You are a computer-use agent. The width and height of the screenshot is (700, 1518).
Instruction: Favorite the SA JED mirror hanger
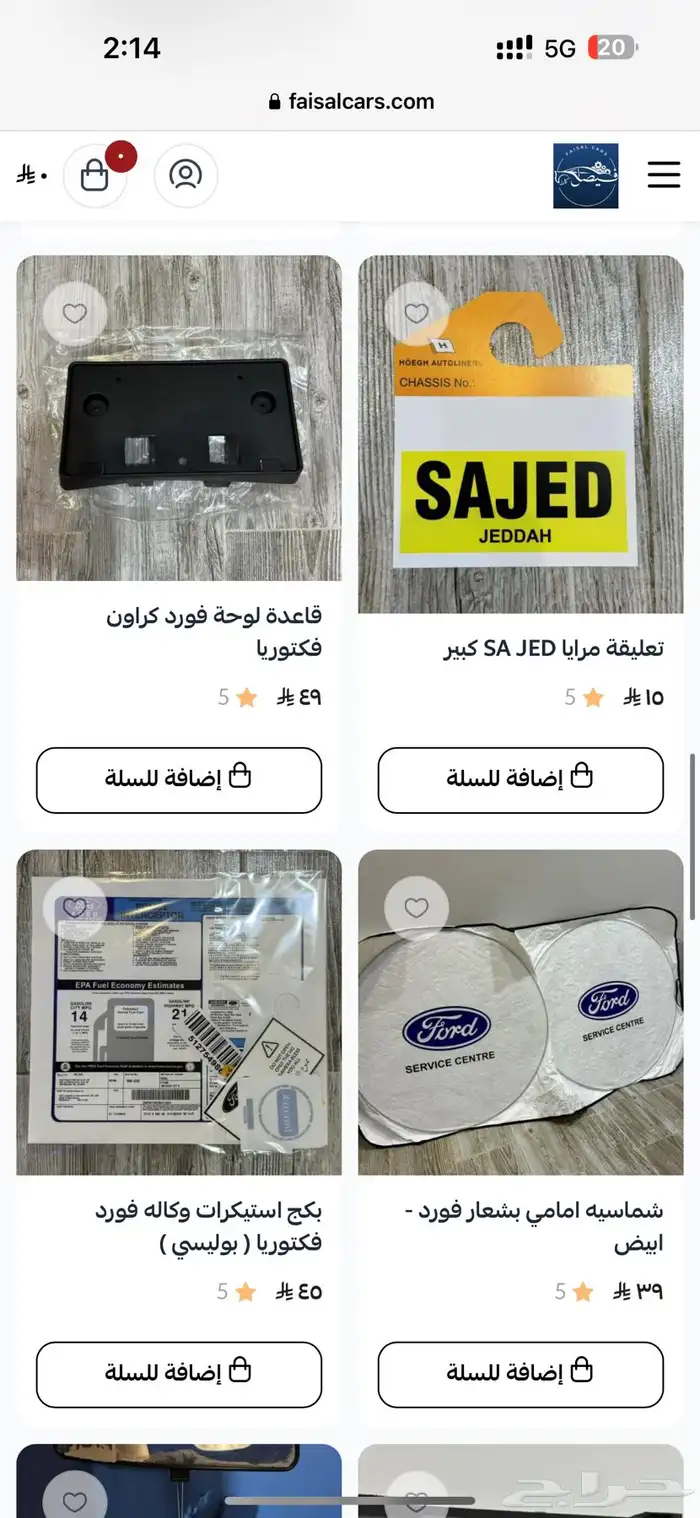[416, 313]
